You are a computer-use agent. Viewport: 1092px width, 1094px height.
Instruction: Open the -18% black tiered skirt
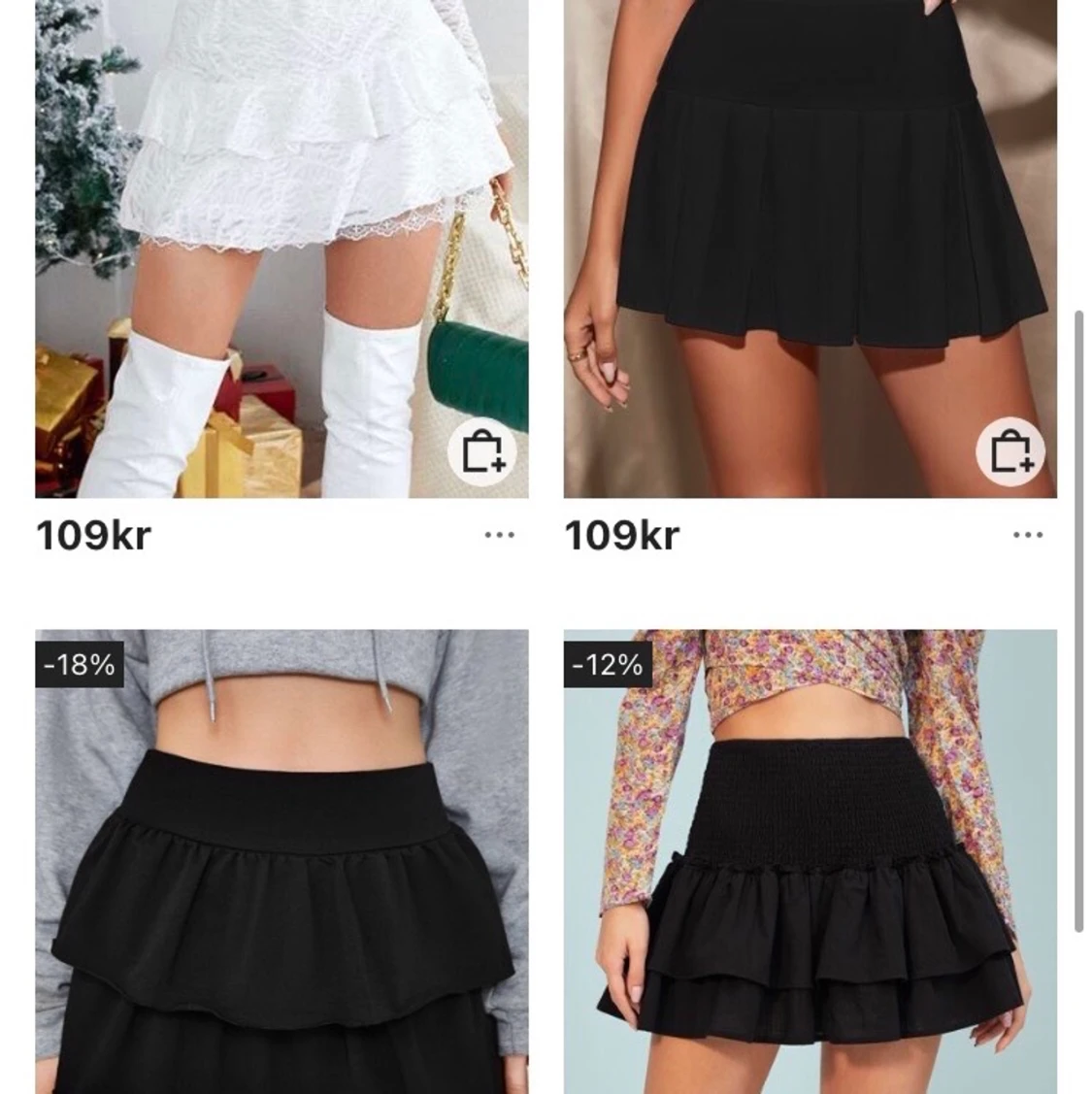(x=281, y=864)
